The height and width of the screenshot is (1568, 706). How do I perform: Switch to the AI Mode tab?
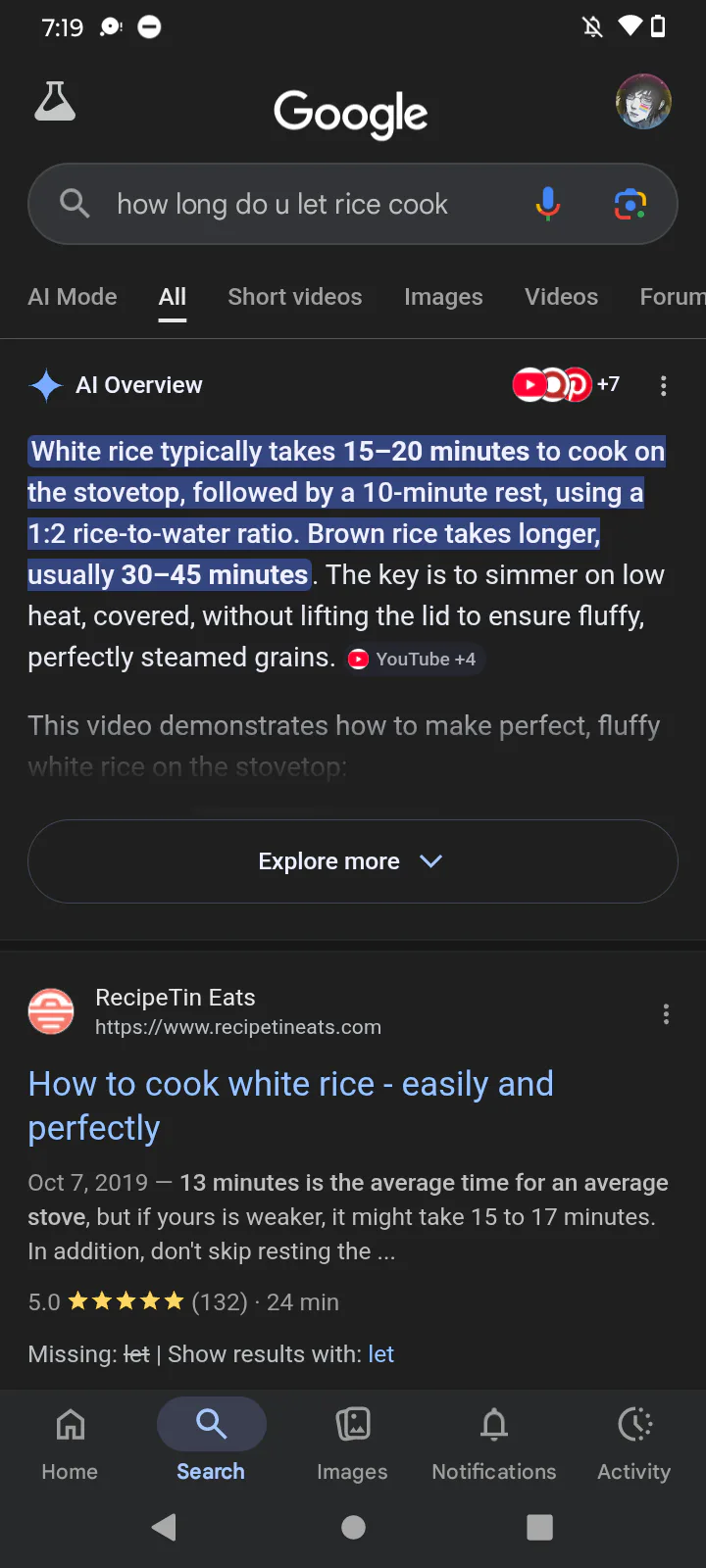click(73, 296)
